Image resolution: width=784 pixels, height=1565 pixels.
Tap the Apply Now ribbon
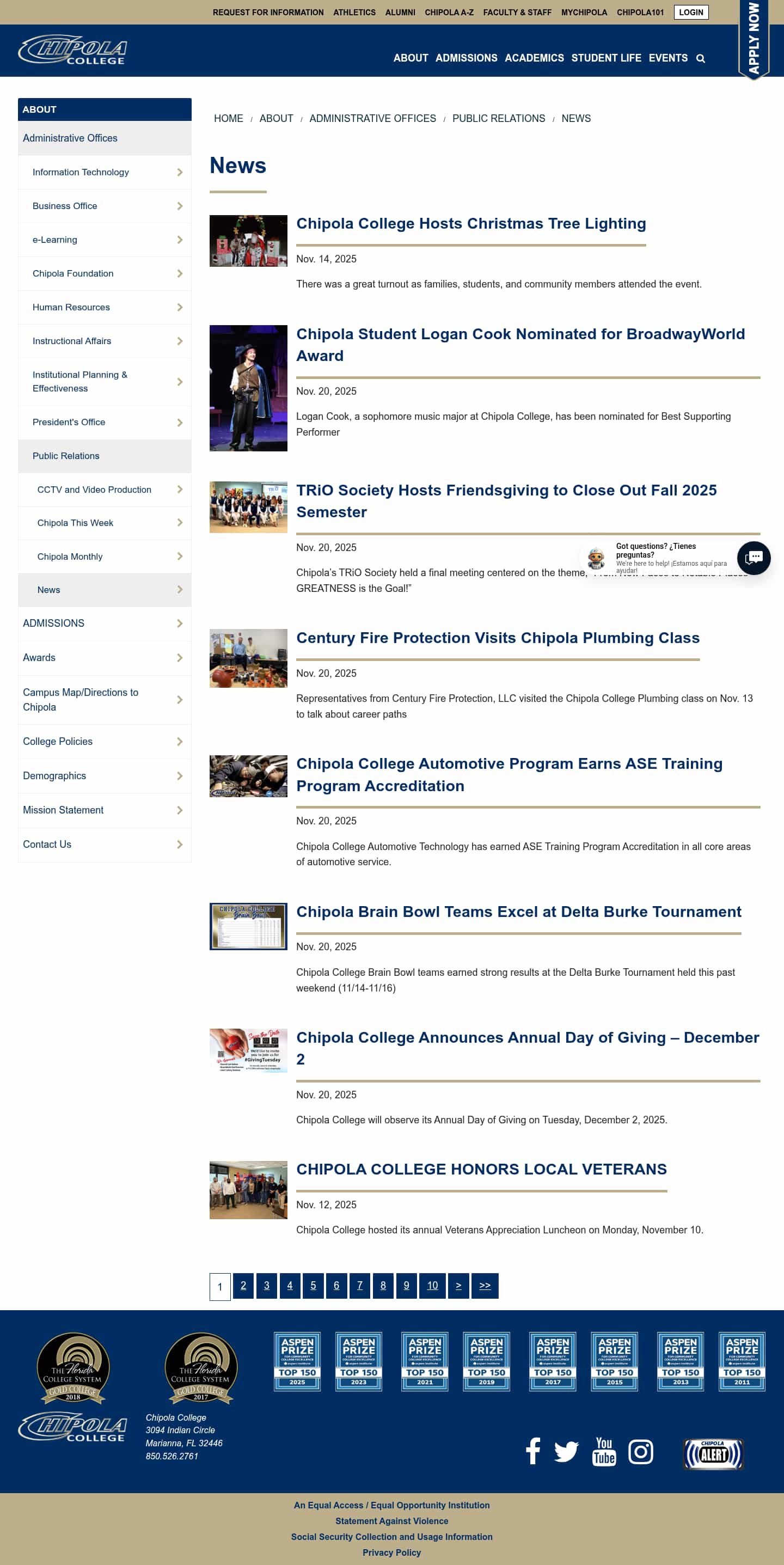[x=753, y=38]
